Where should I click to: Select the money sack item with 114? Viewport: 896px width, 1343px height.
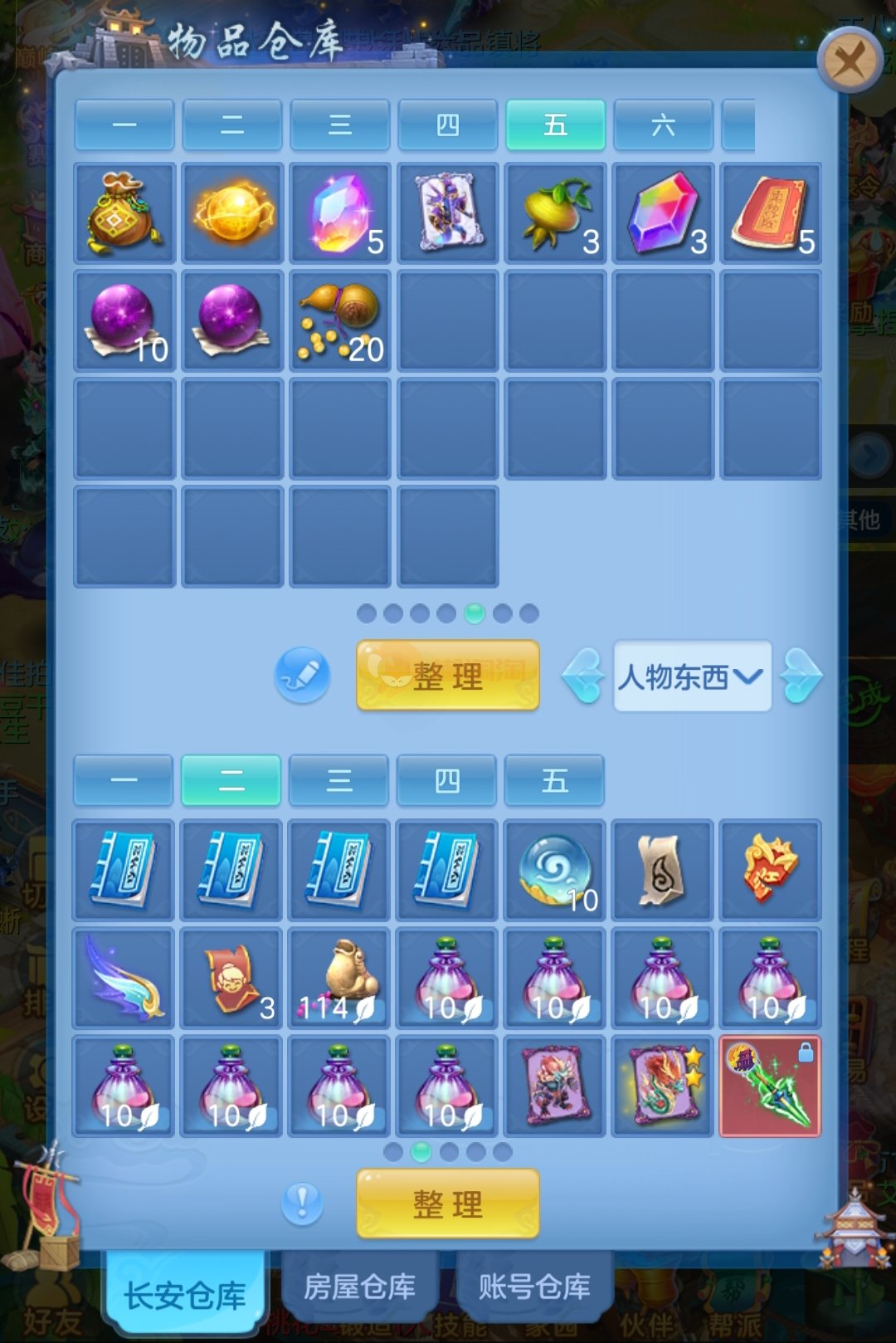(x=340, y=979)
